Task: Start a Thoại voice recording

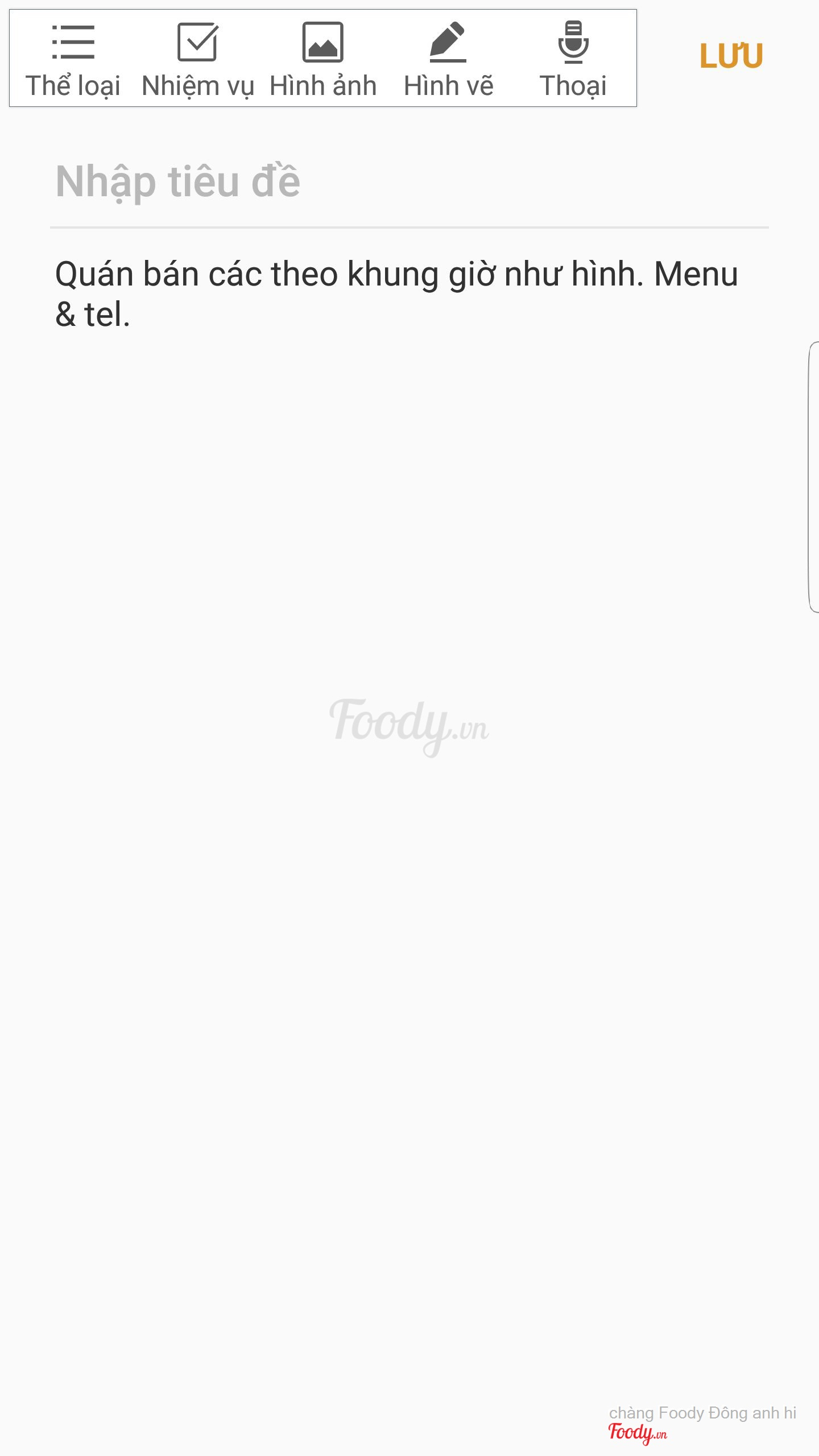Action: [x=573, y=59]
